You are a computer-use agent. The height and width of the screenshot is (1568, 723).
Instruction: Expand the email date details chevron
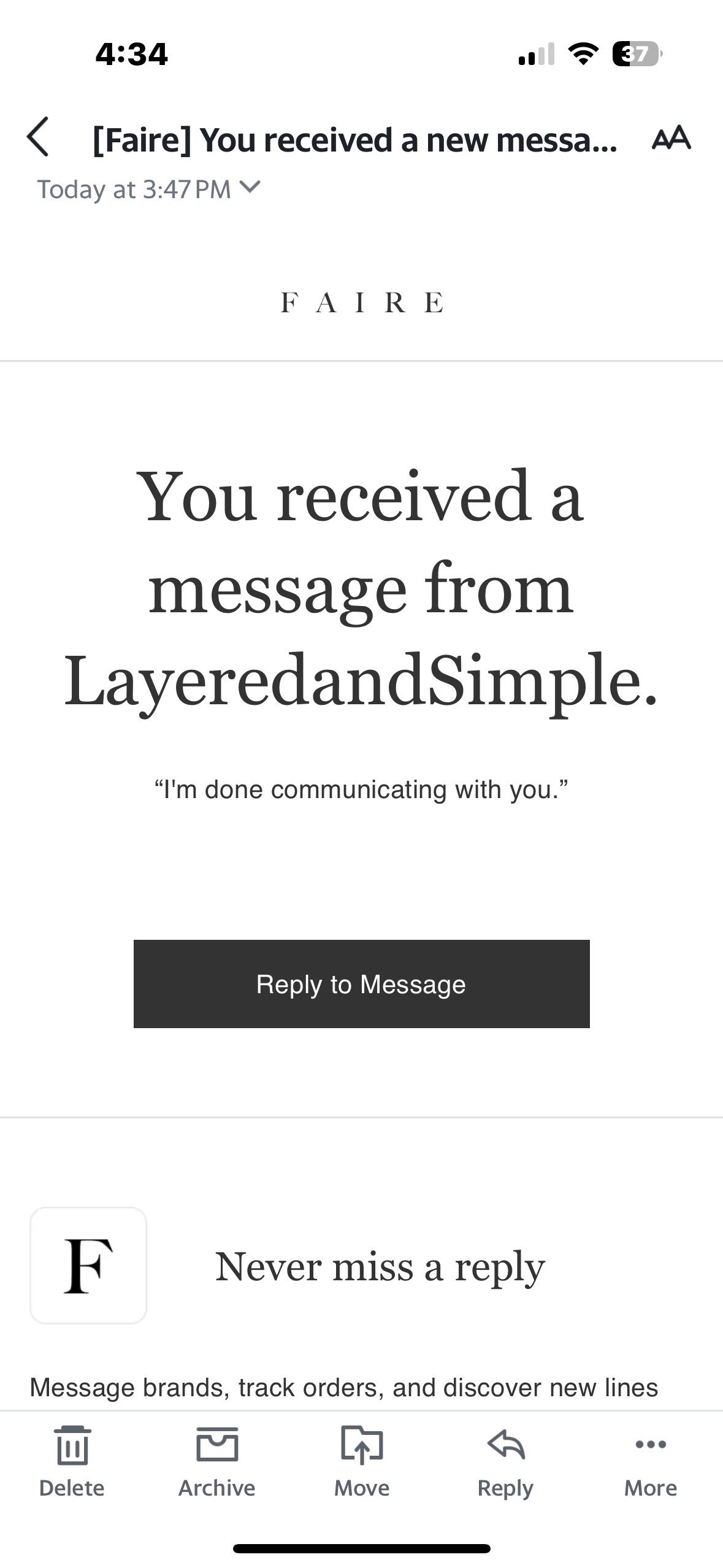[x=250, y=186]
